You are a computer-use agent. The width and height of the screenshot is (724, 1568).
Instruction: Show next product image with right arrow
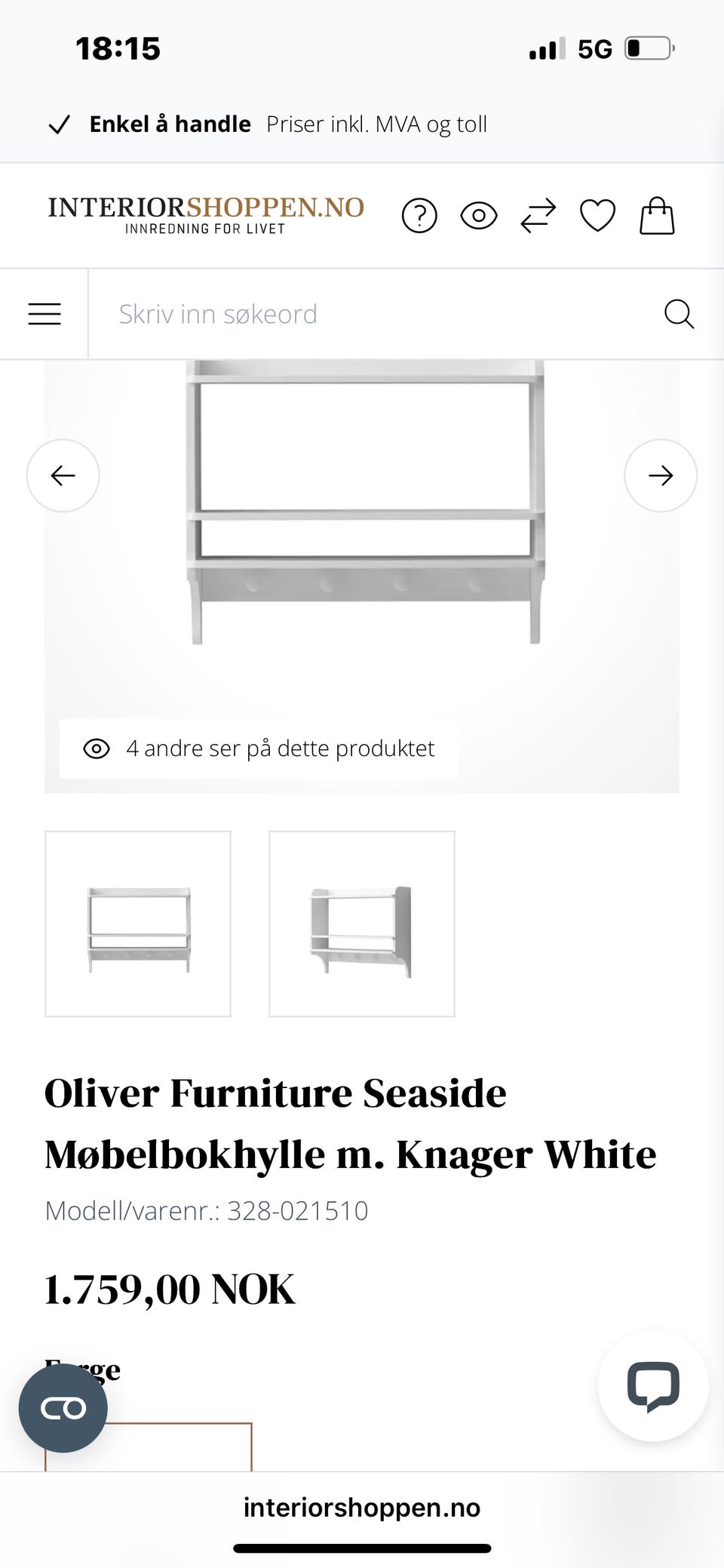tap(661, 475)
